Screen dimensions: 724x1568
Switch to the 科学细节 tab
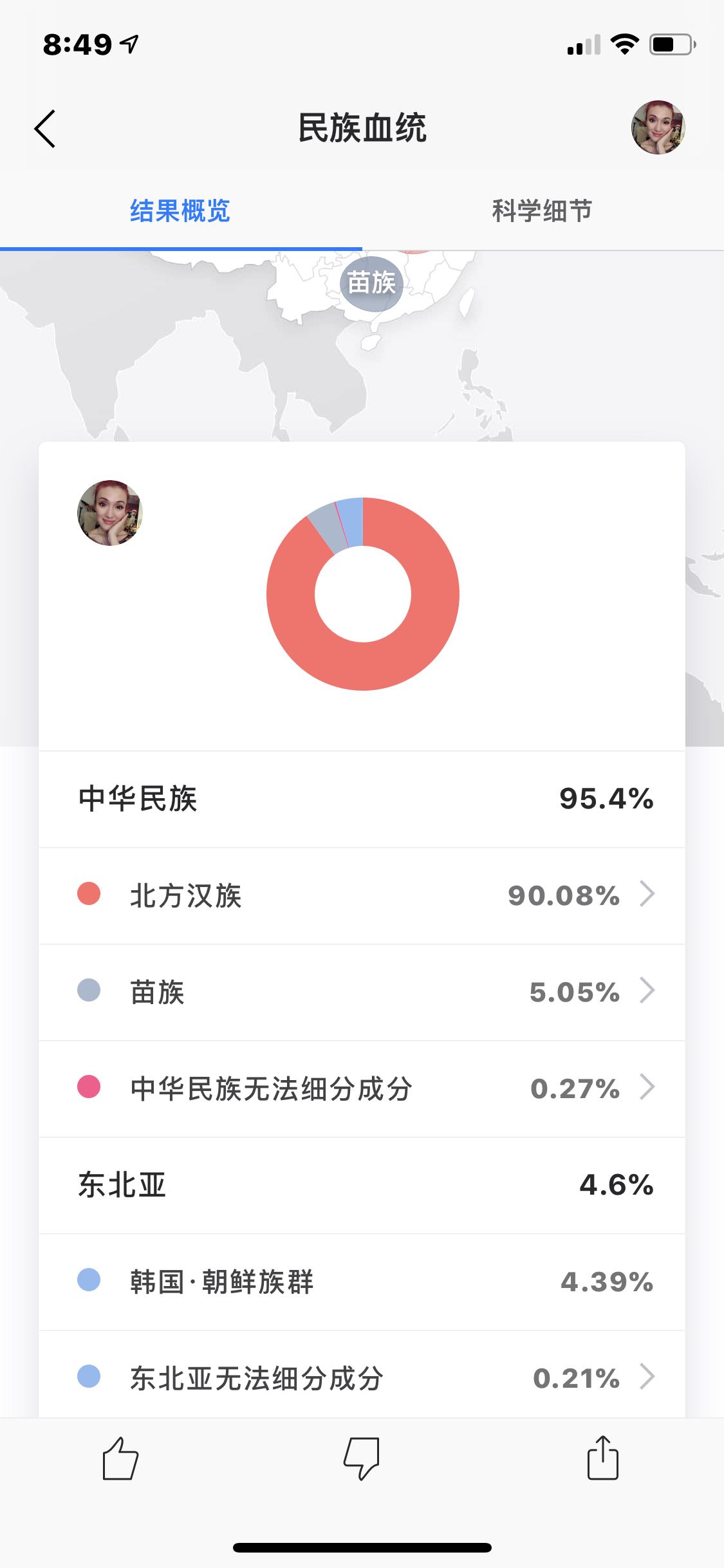click(542, 211)
